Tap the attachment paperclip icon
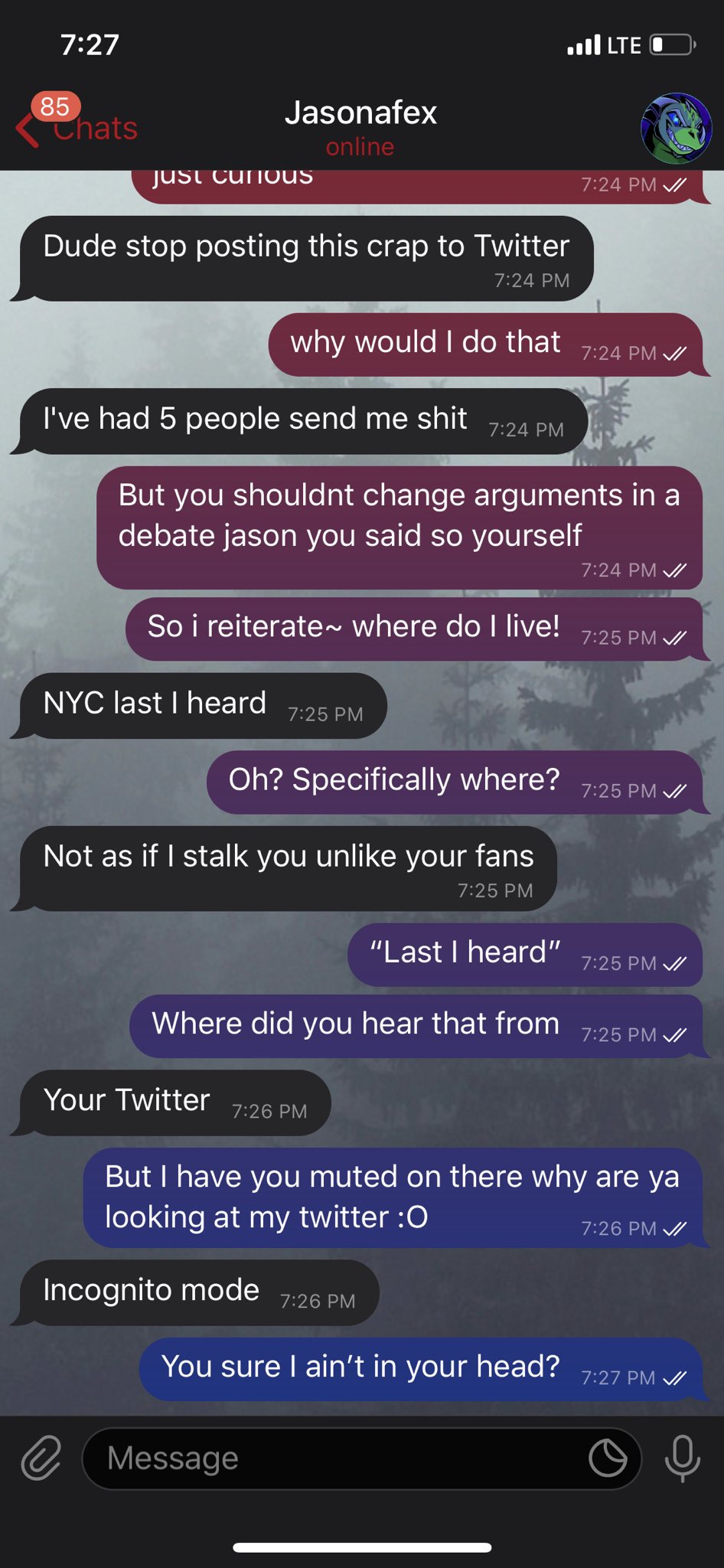724x1568 pixels. [x=41, y=1458]
